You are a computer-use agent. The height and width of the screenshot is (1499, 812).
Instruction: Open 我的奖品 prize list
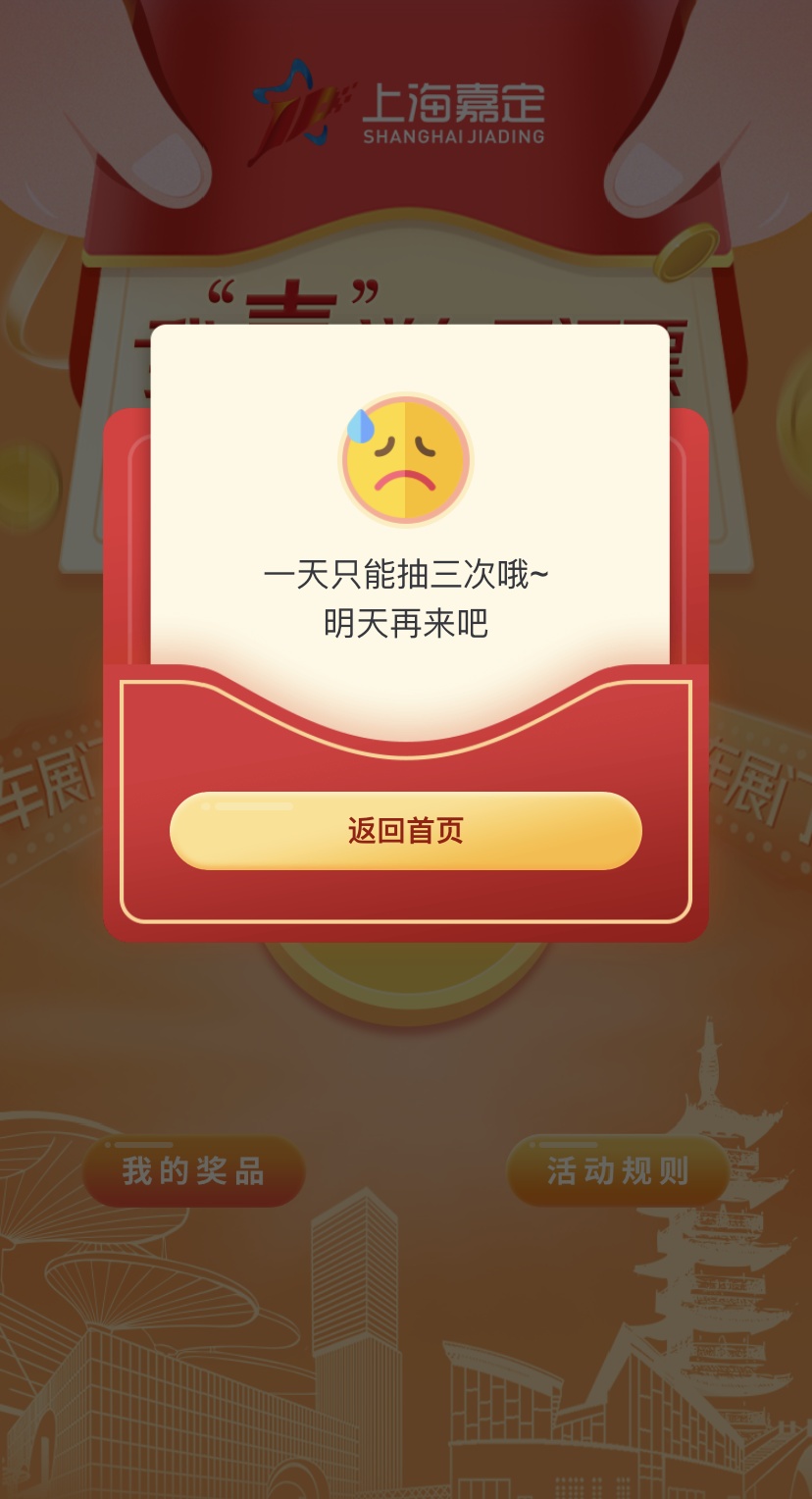[194, 1171]
